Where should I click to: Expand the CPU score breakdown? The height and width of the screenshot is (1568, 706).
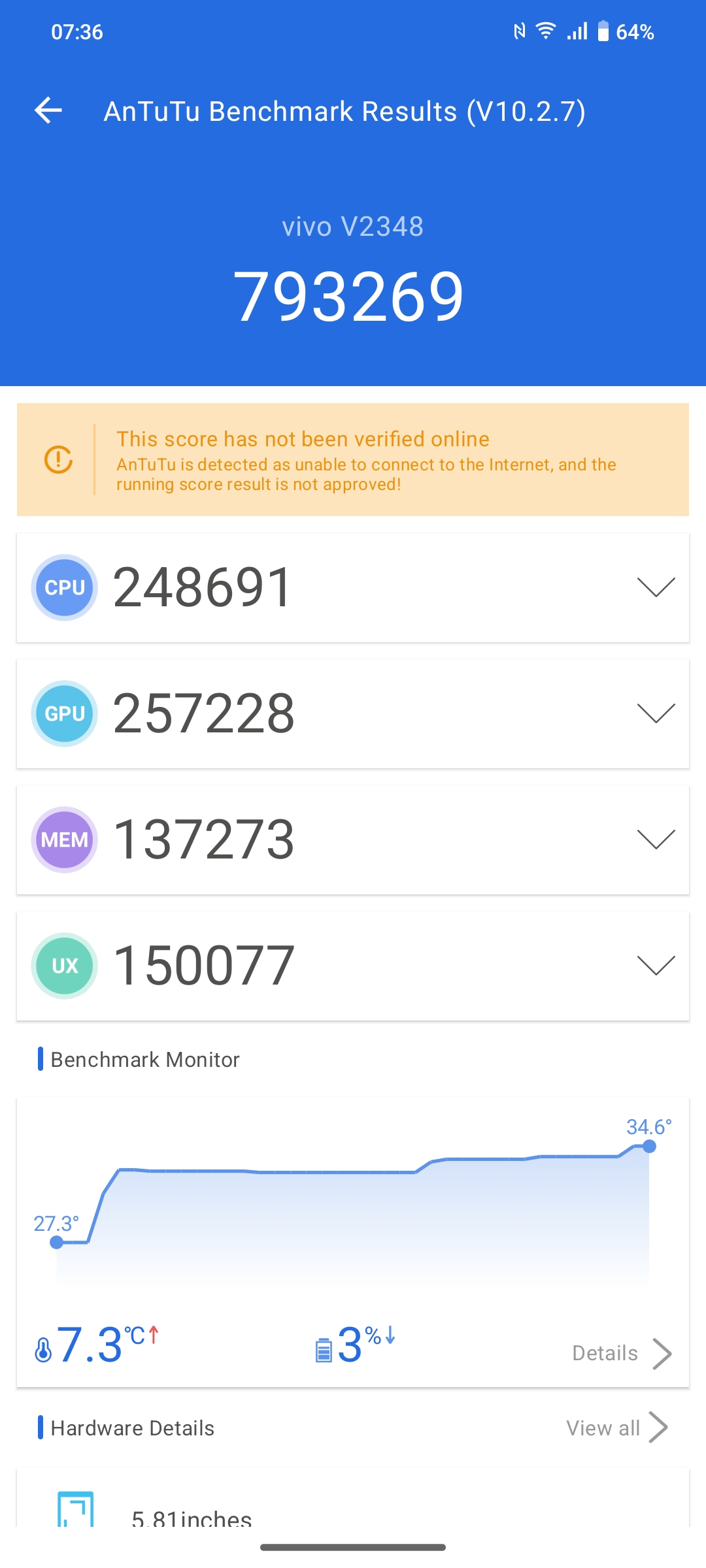pos(656,587)
